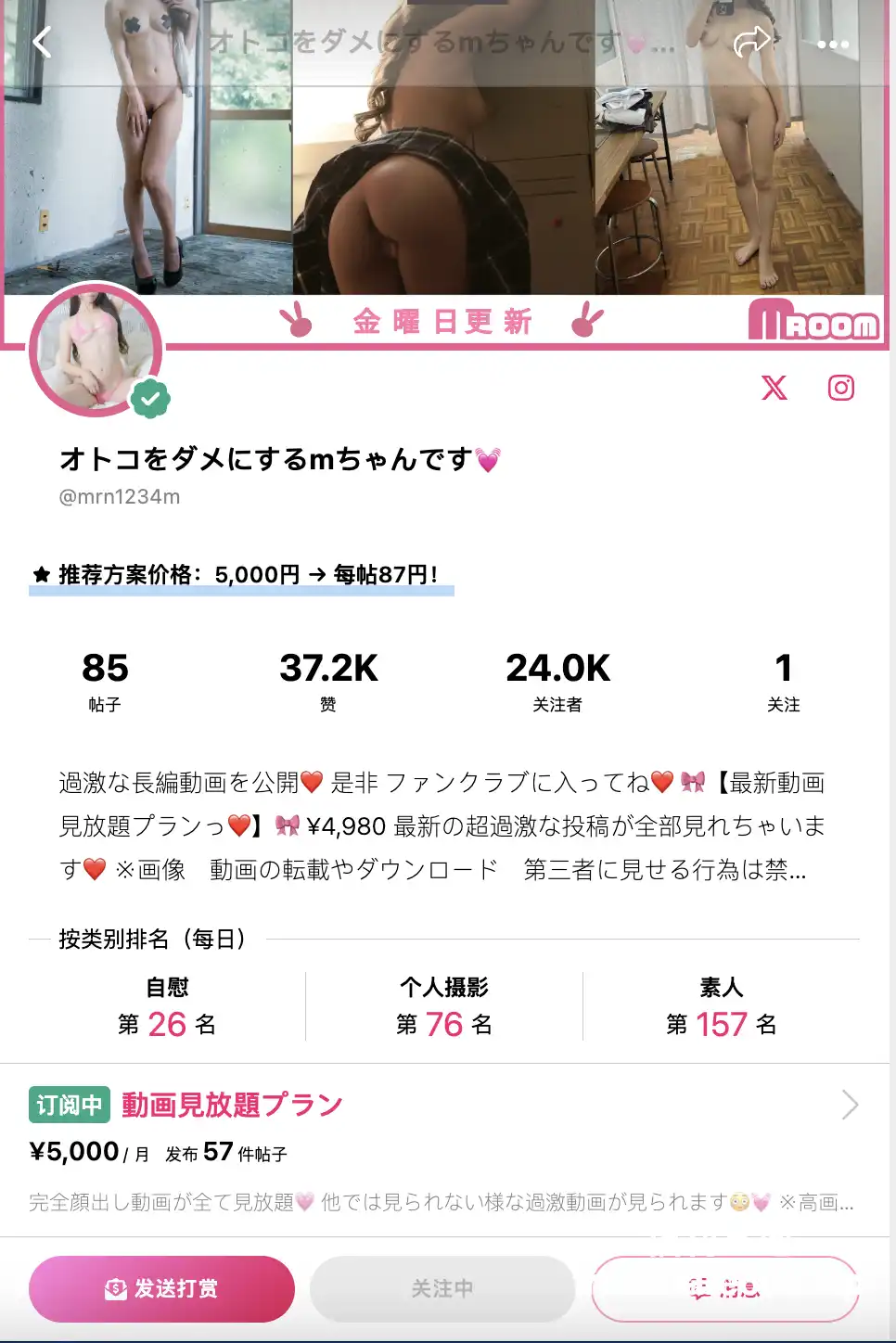
Task: Go back using the back arrow icon
Action: click(41, 43)
